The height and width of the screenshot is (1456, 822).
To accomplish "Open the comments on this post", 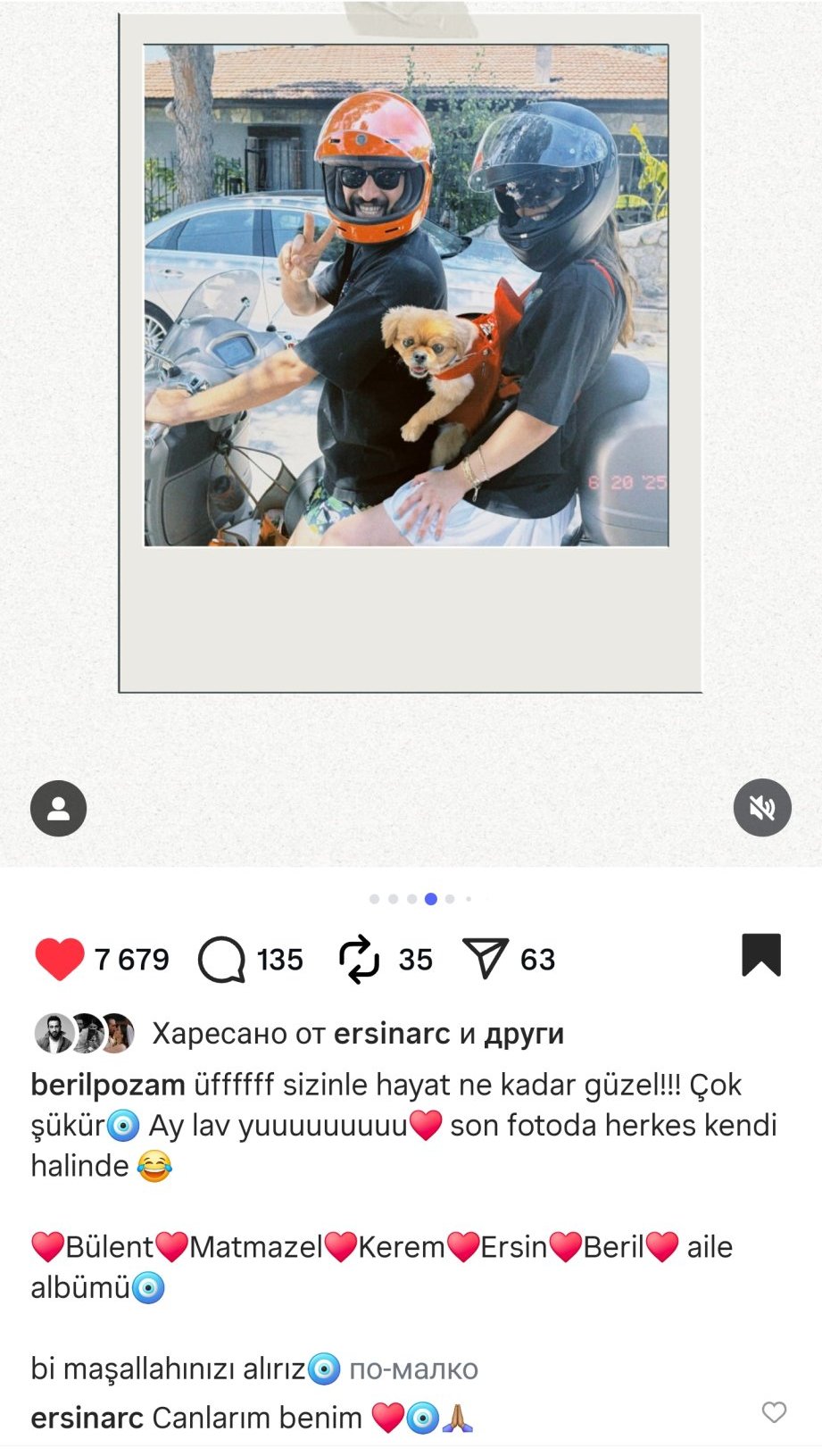I will click(221, 959).
